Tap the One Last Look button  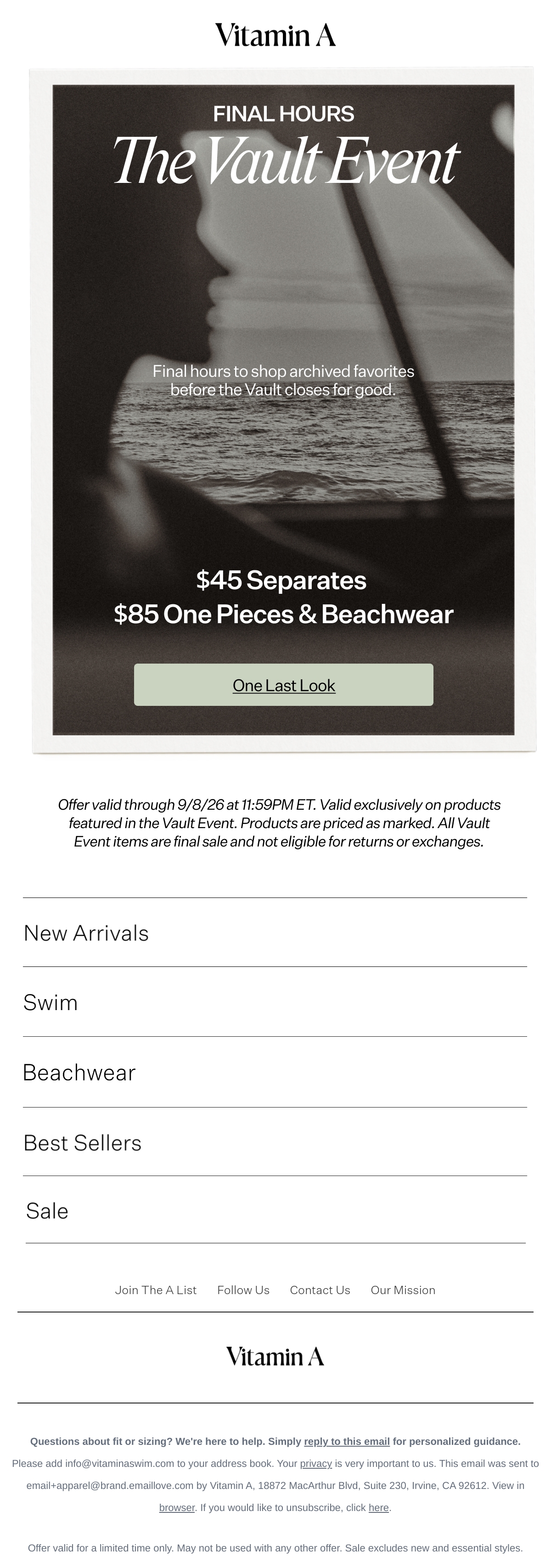(x=283, y=685)
